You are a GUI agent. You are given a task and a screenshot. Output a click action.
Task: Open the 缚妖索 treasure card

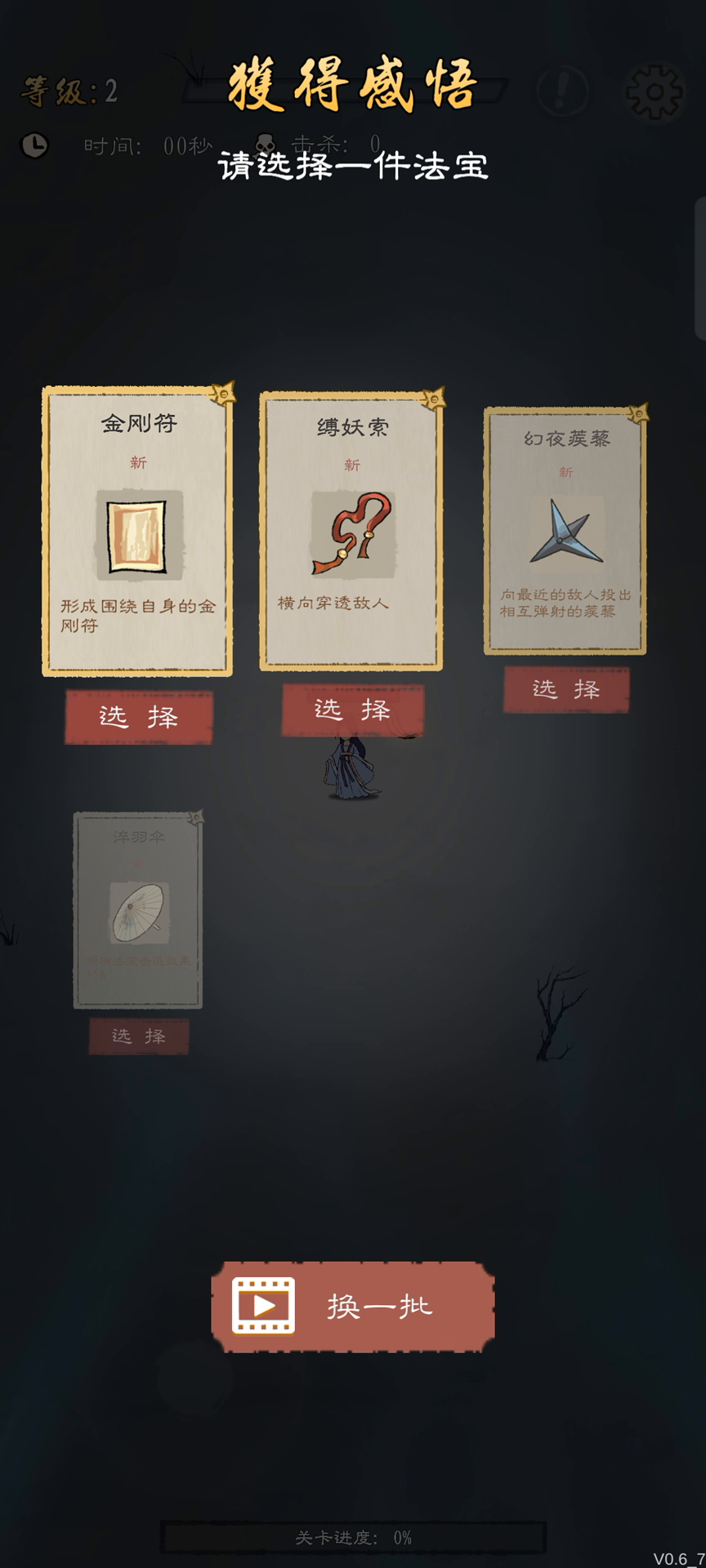(x=351, y=531)
